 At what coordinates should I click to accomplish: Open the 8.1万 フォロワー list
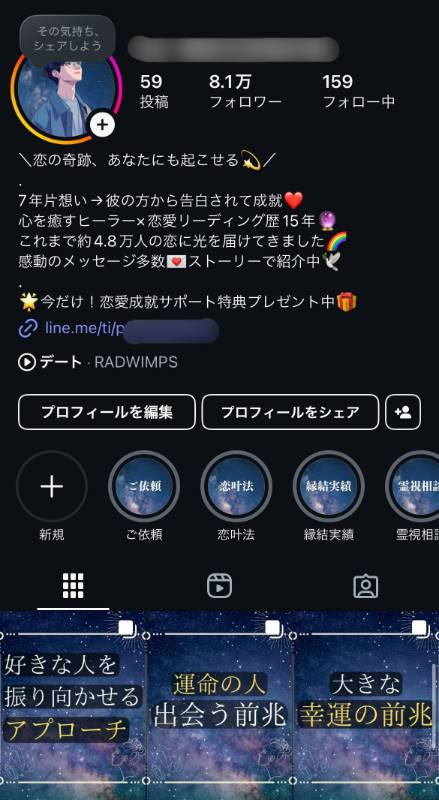[x=245, y=91]
